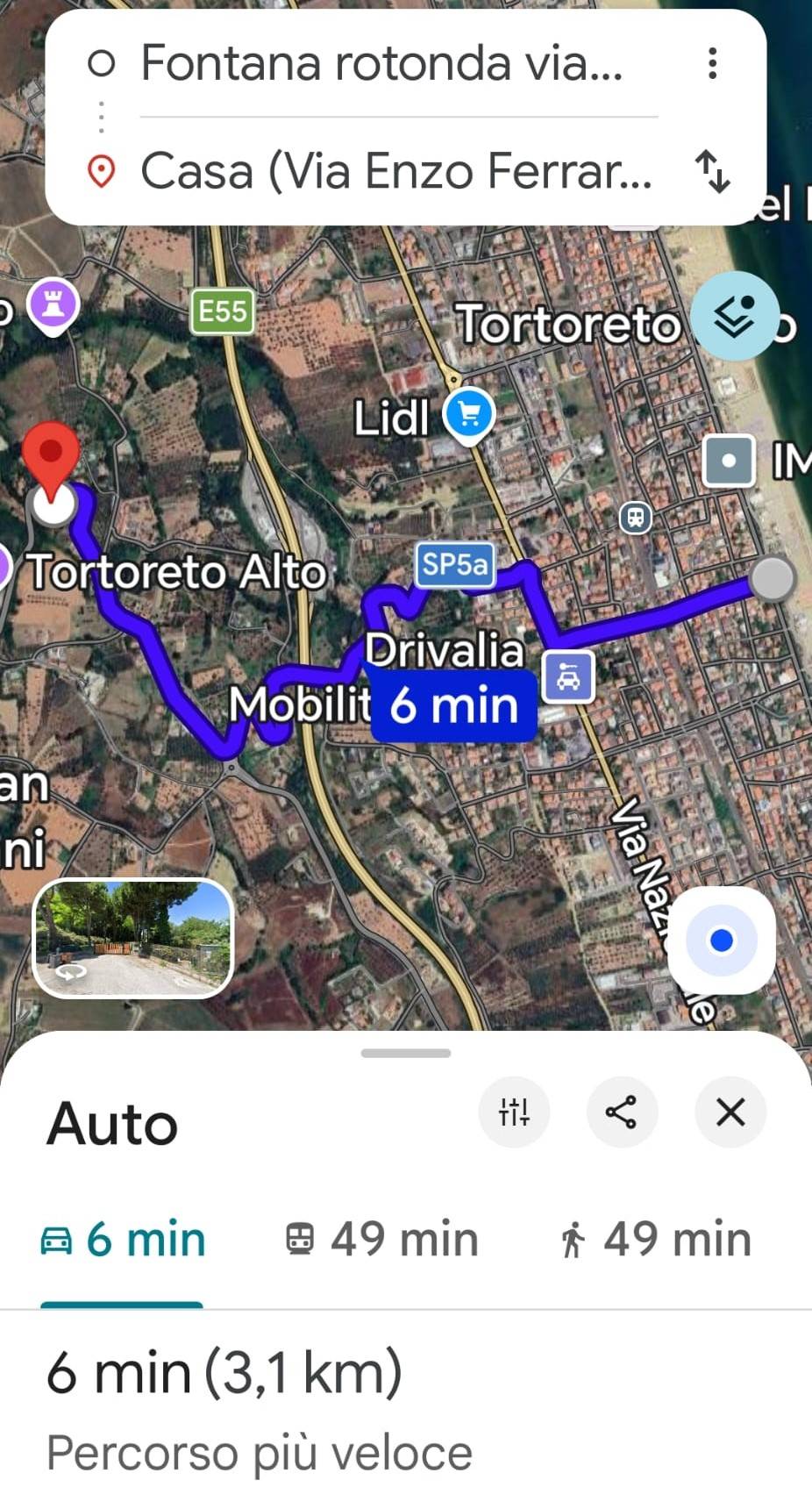Edit the Casa destination field

coord(396,170)
